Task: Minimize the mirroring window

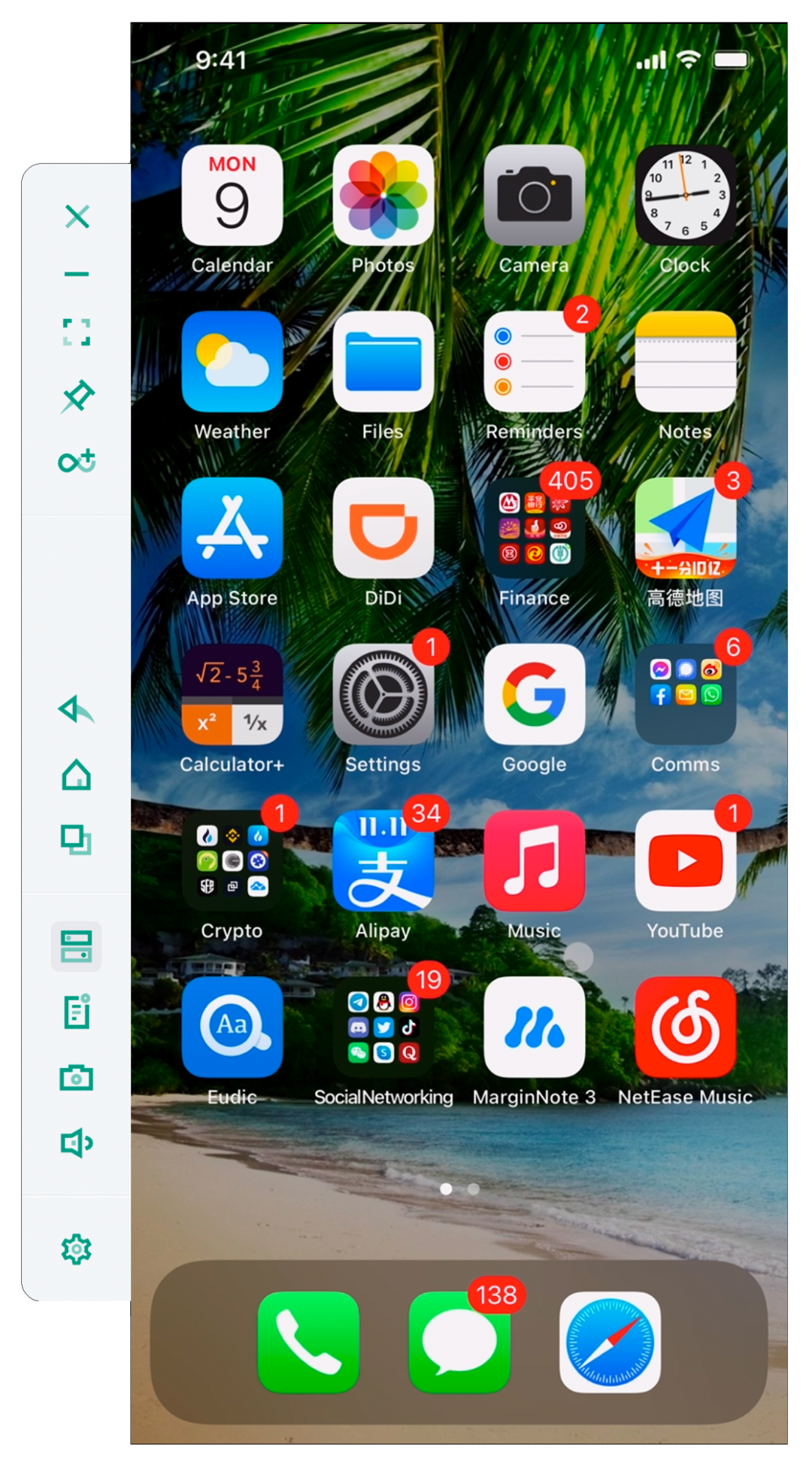Action: tap(77, 274)
